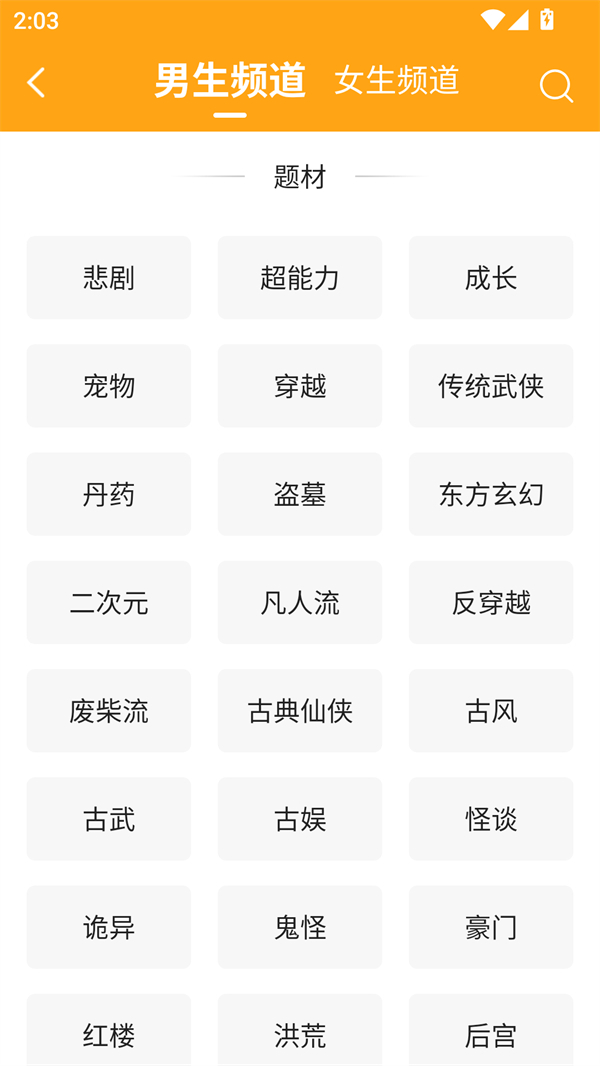Go back using the header arrow
Screen dimensions: 600x1066
pyautogui.click(x=37, y=83)
